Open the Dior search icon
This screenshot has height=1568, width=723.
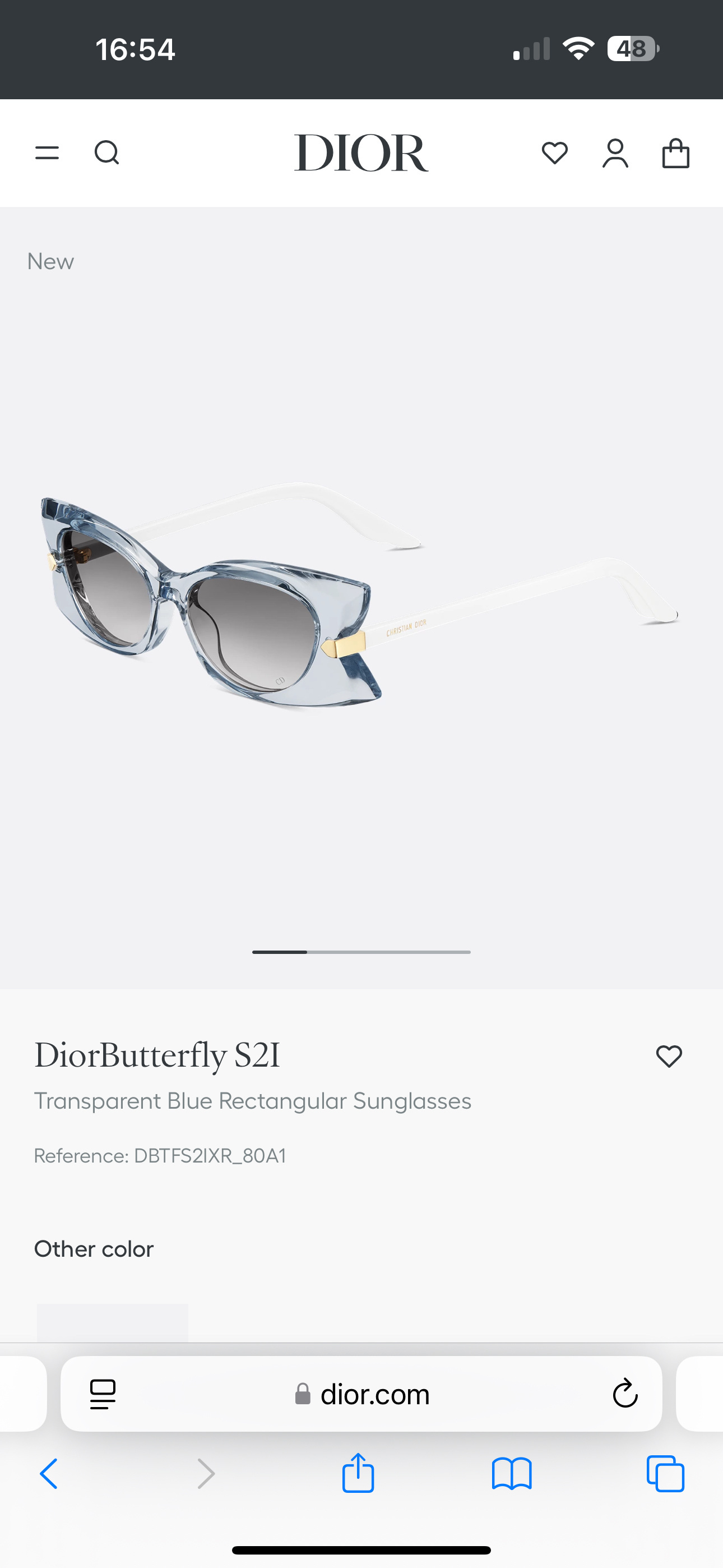pyautogui.click(x=107, y=153)
